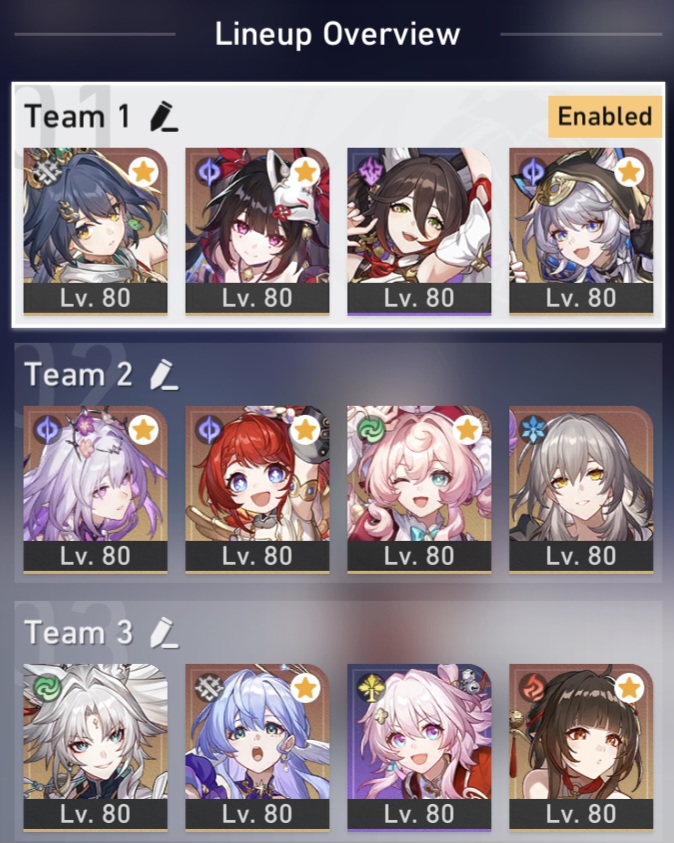Select the red-haired character in Team 2
674x843 pixels.
[x=257, y=488]
